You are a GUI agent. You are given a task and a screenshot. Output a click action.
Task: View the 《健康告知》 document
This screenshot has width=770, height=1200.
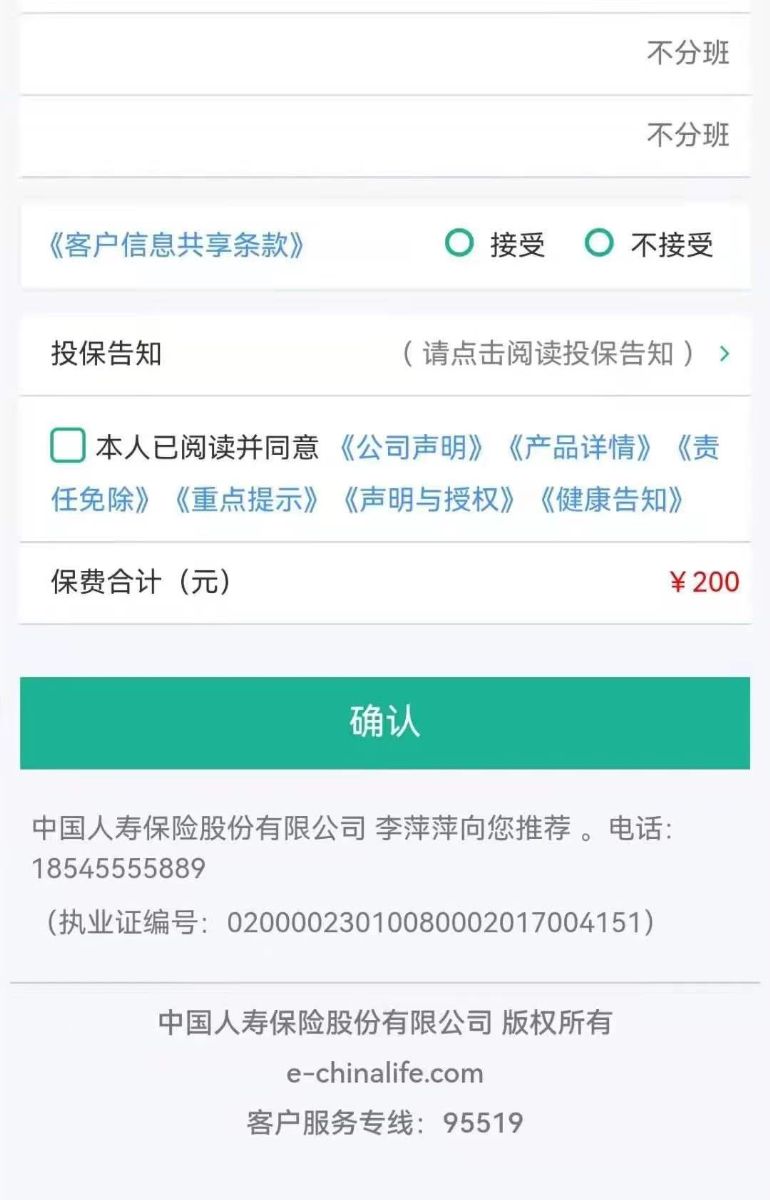(x=611, y=499)
